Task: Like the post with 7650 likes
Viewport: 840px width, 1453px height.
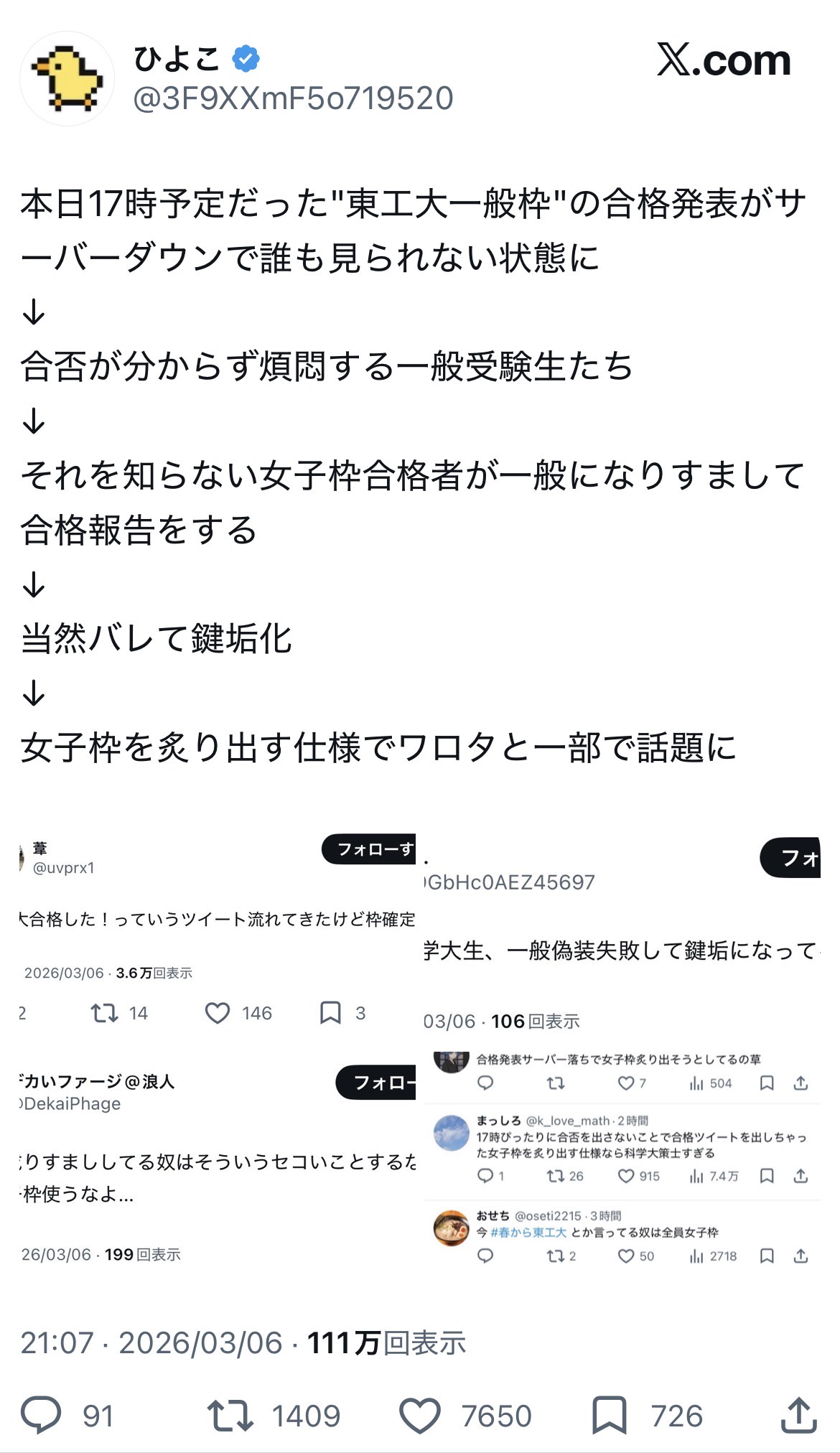Action: tap(419, 1415)
